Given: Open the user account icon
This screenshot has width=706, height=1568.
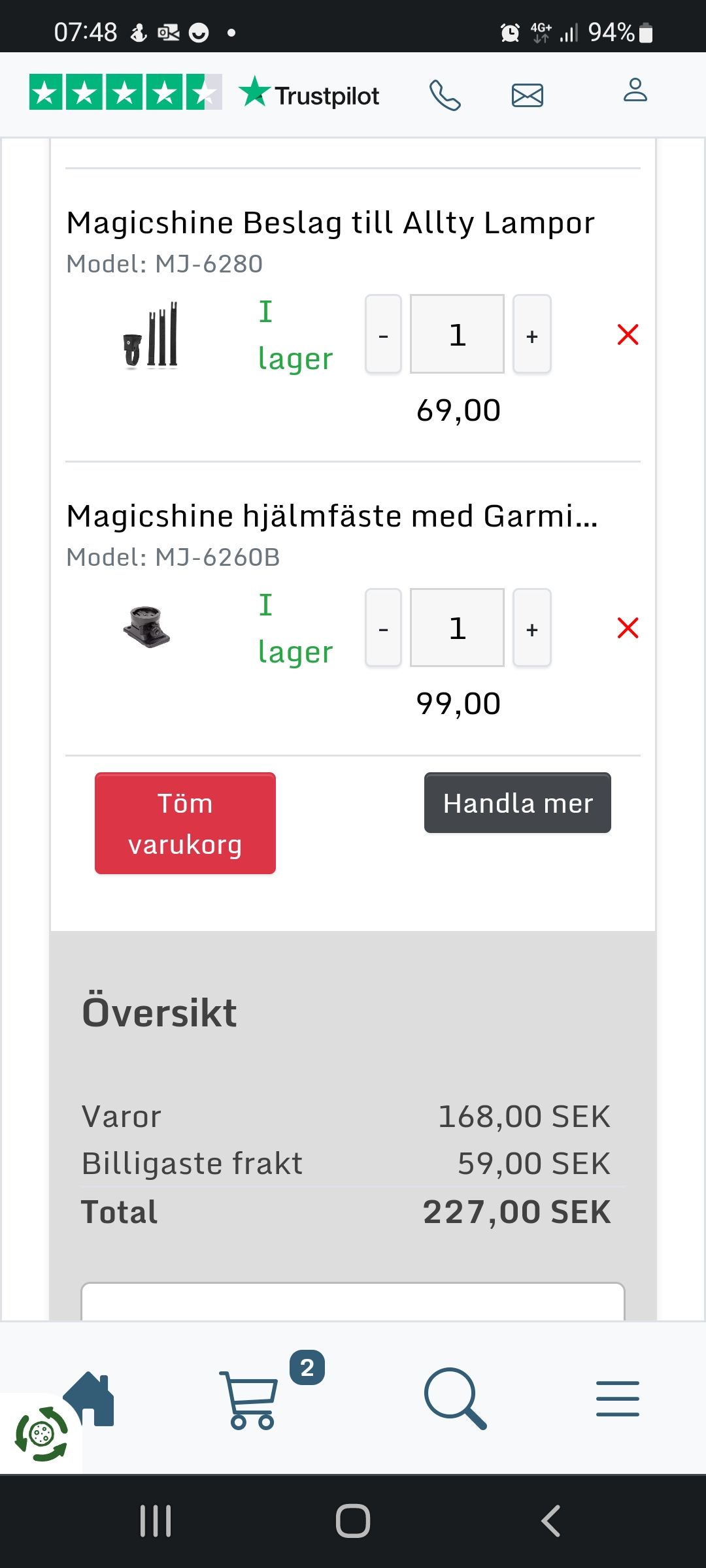Looking at the screenshot, I should tap(635, 90).
